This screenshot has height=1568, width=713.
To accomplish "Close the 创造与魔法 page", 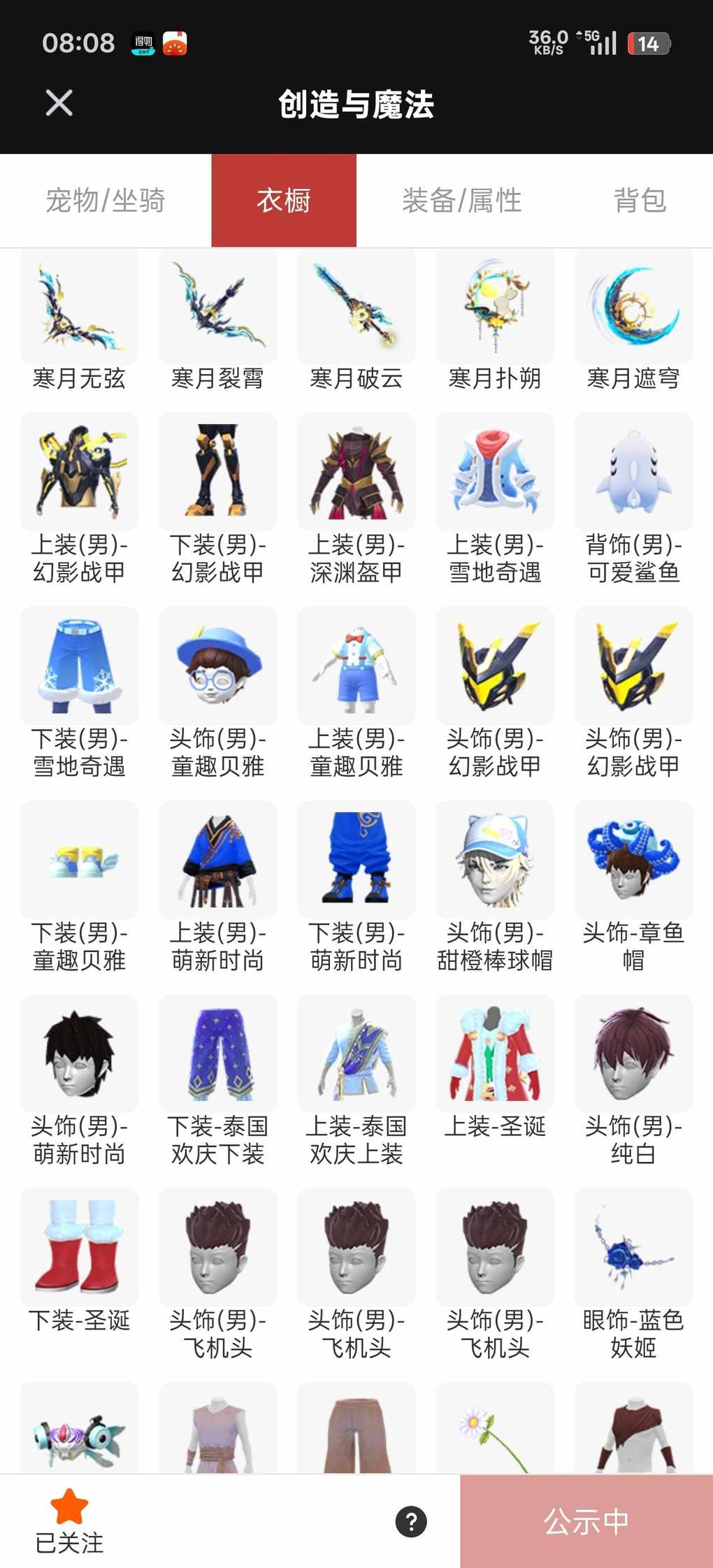I will 59,103.
